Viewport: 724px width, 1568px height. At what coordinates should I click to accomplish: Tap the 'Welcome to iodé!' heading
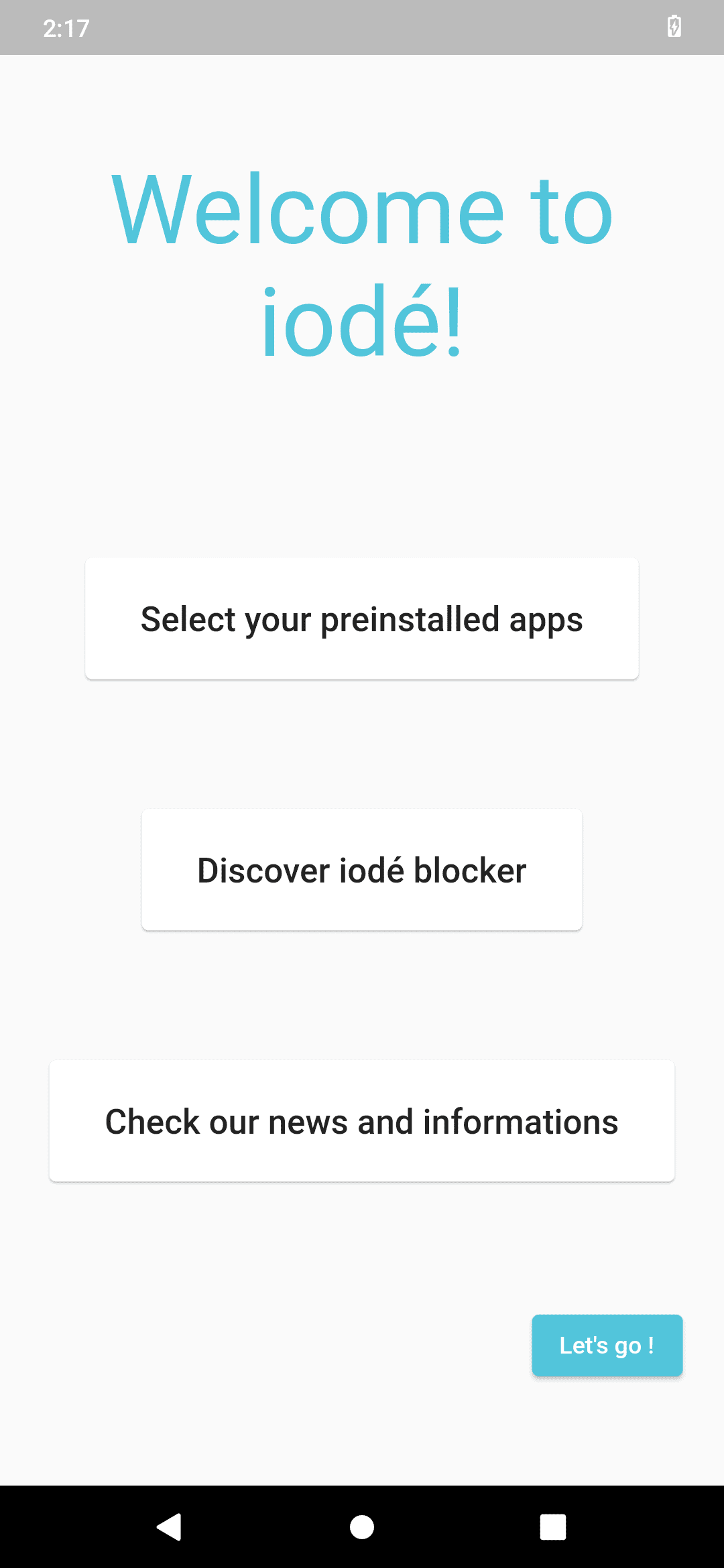(x=361, y=261)
